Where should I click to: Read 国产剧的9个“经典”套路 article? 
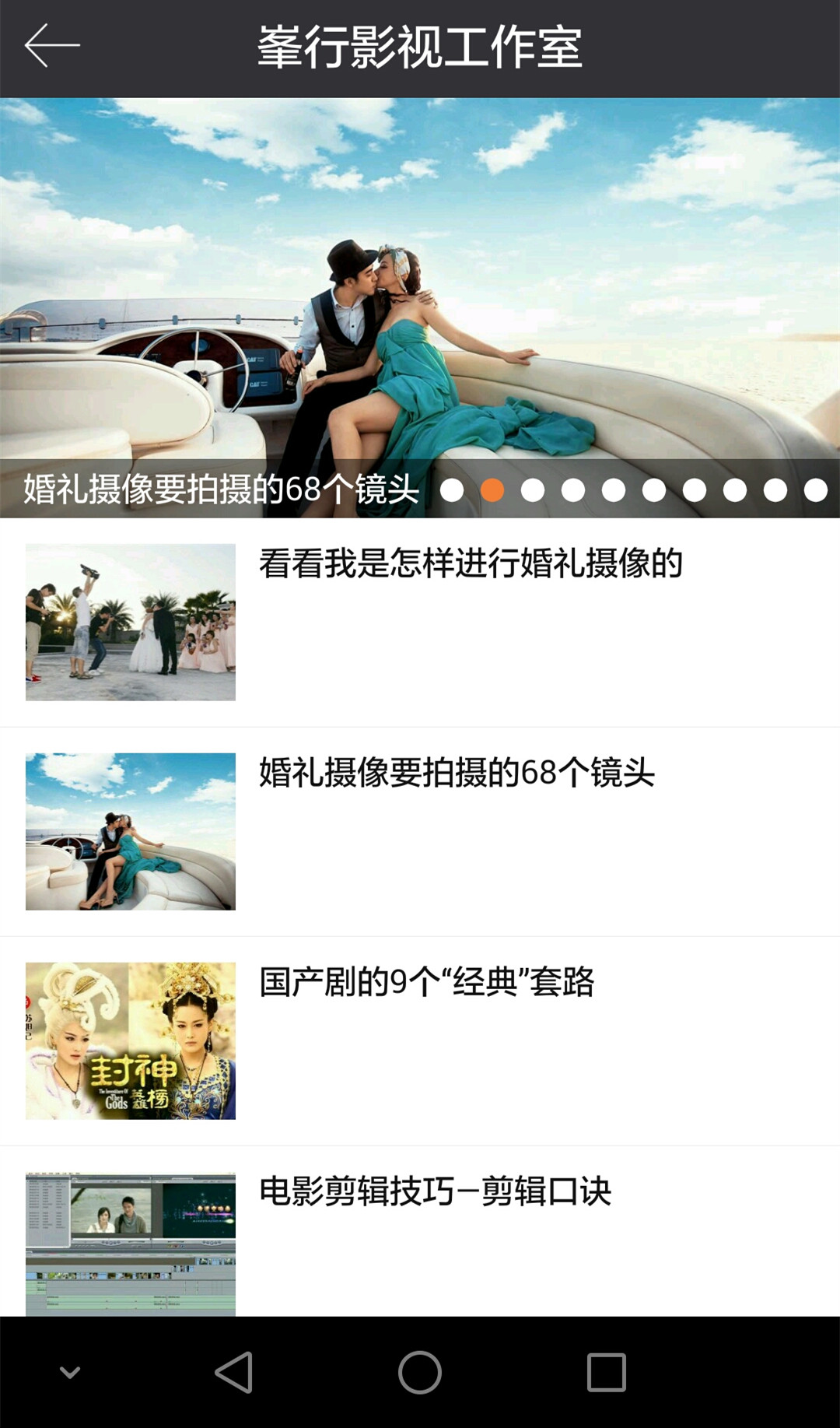pyautogui.click(x=426, y=982)
